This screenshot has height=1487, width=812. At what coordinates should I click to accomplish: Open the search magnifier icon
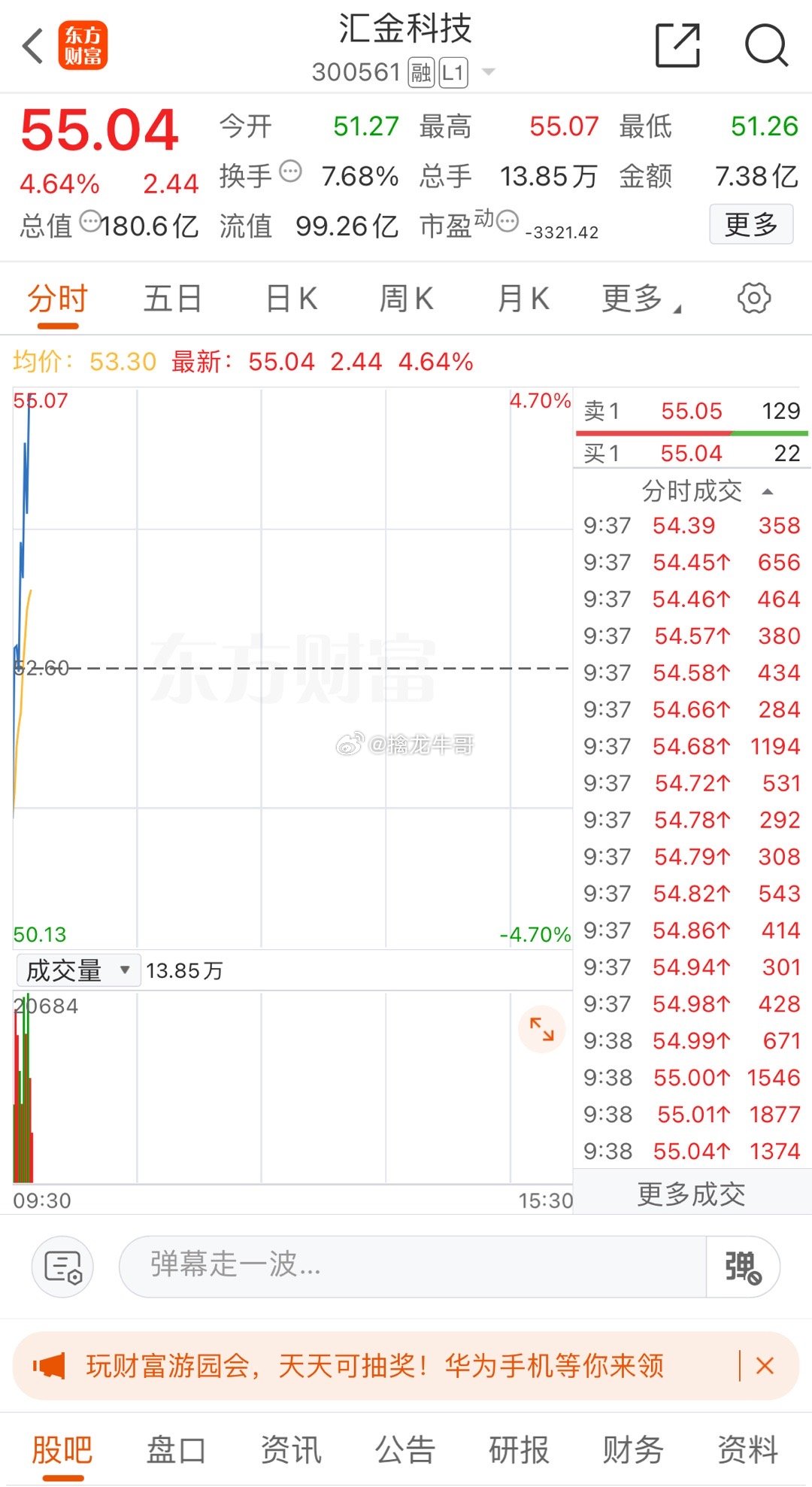(766, 45)
